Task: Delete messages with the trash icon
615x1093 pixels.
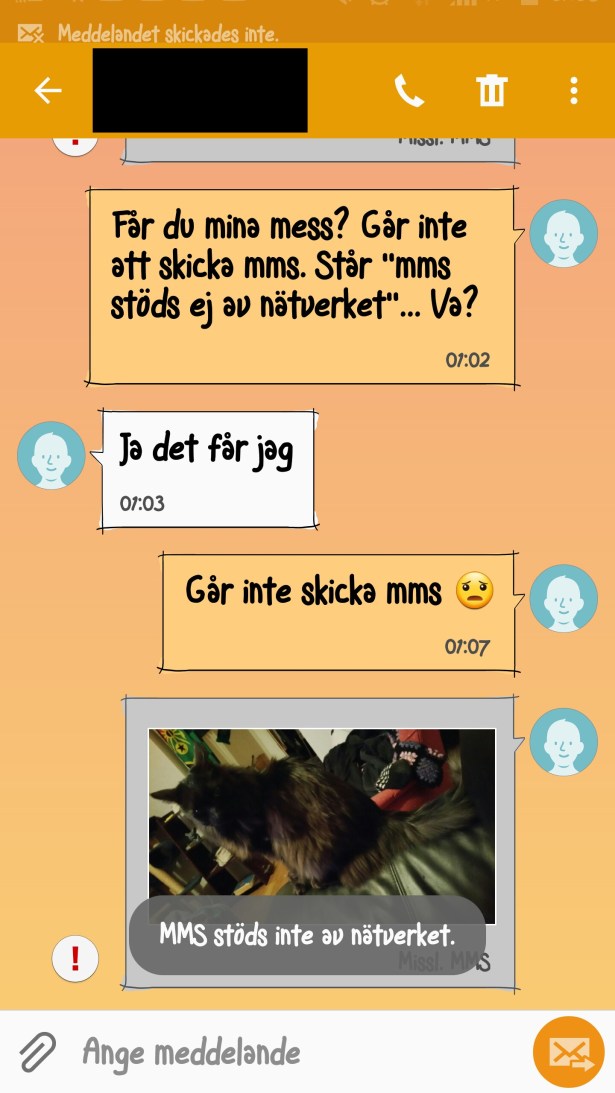Action: click(491, 91)
